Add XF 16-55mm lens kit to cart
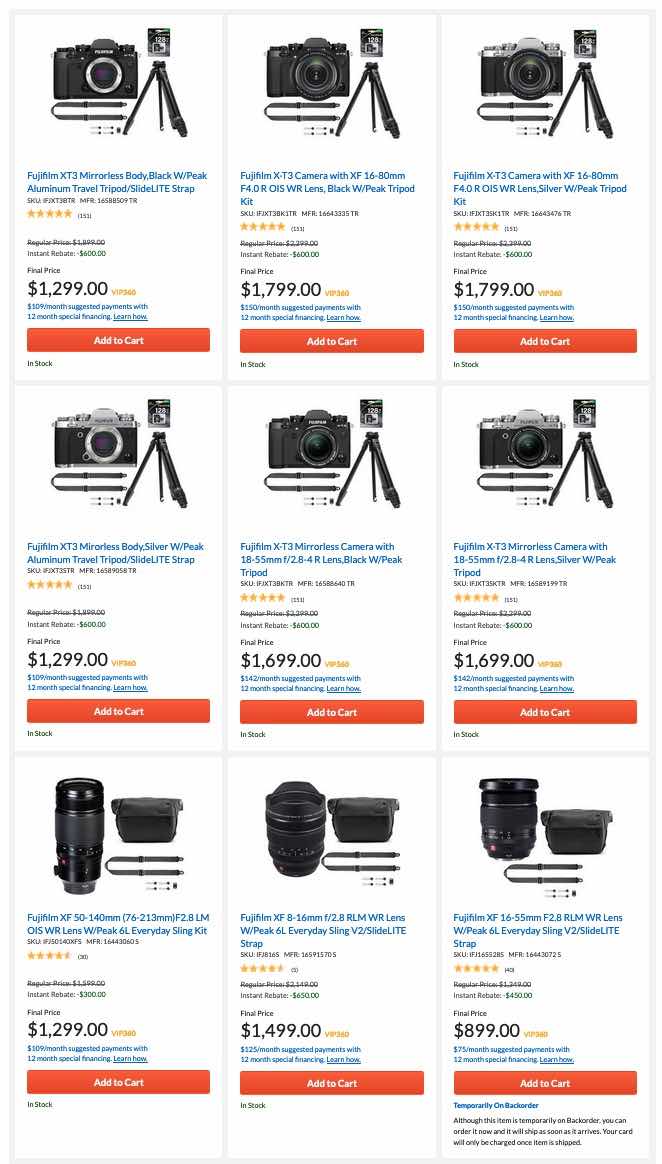The width and height of the screenshot is (662, 1164). tap(545, 1083)
